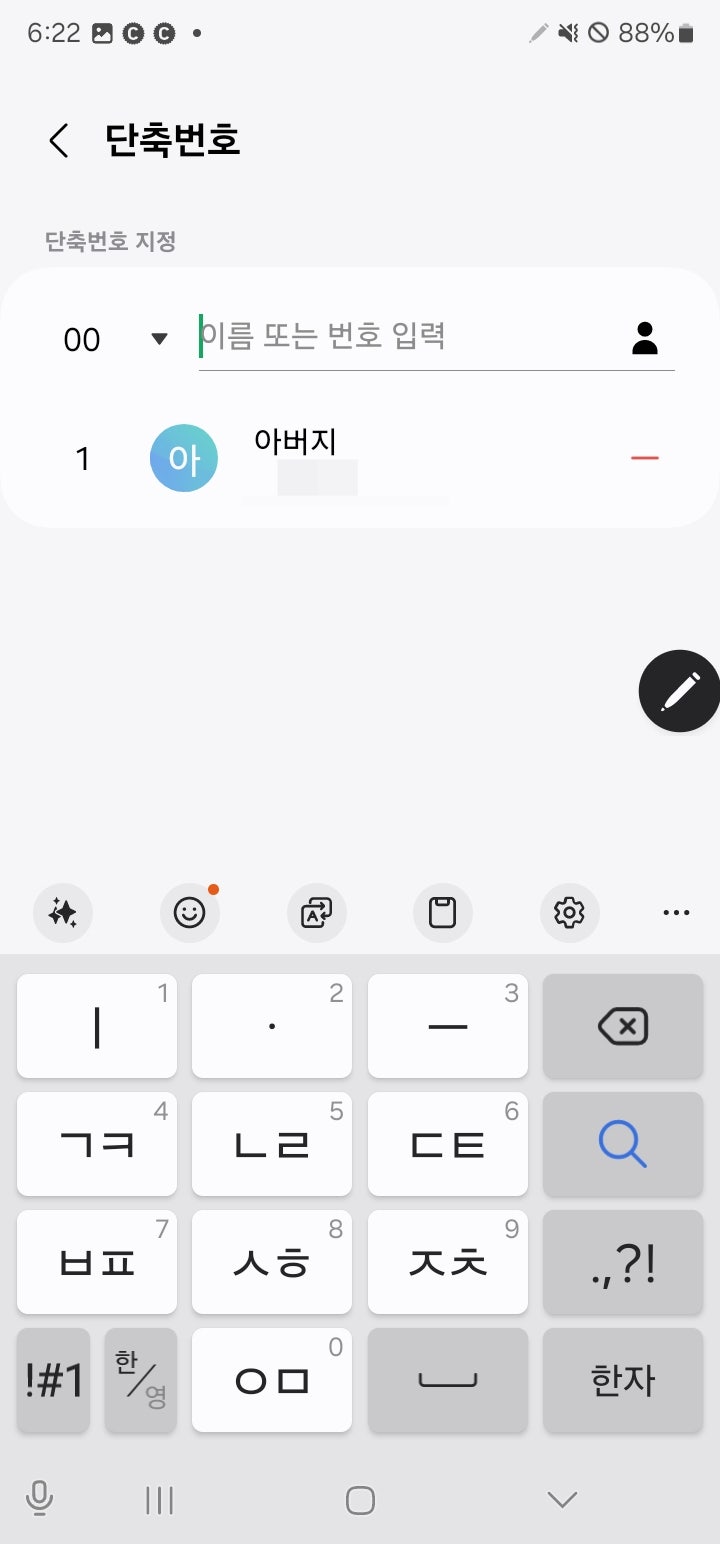720x1544 pixels.
Task: Open keyboard AI sparkle tools
Action: (x=63, y=912)
